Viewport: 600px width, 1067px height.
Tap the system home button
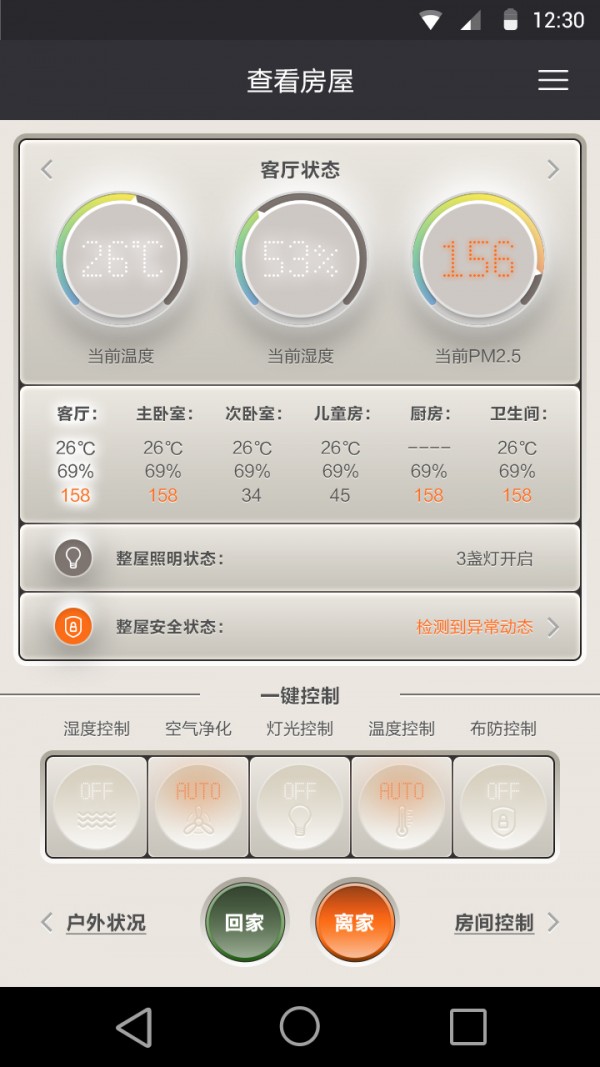coord(299,1027)
